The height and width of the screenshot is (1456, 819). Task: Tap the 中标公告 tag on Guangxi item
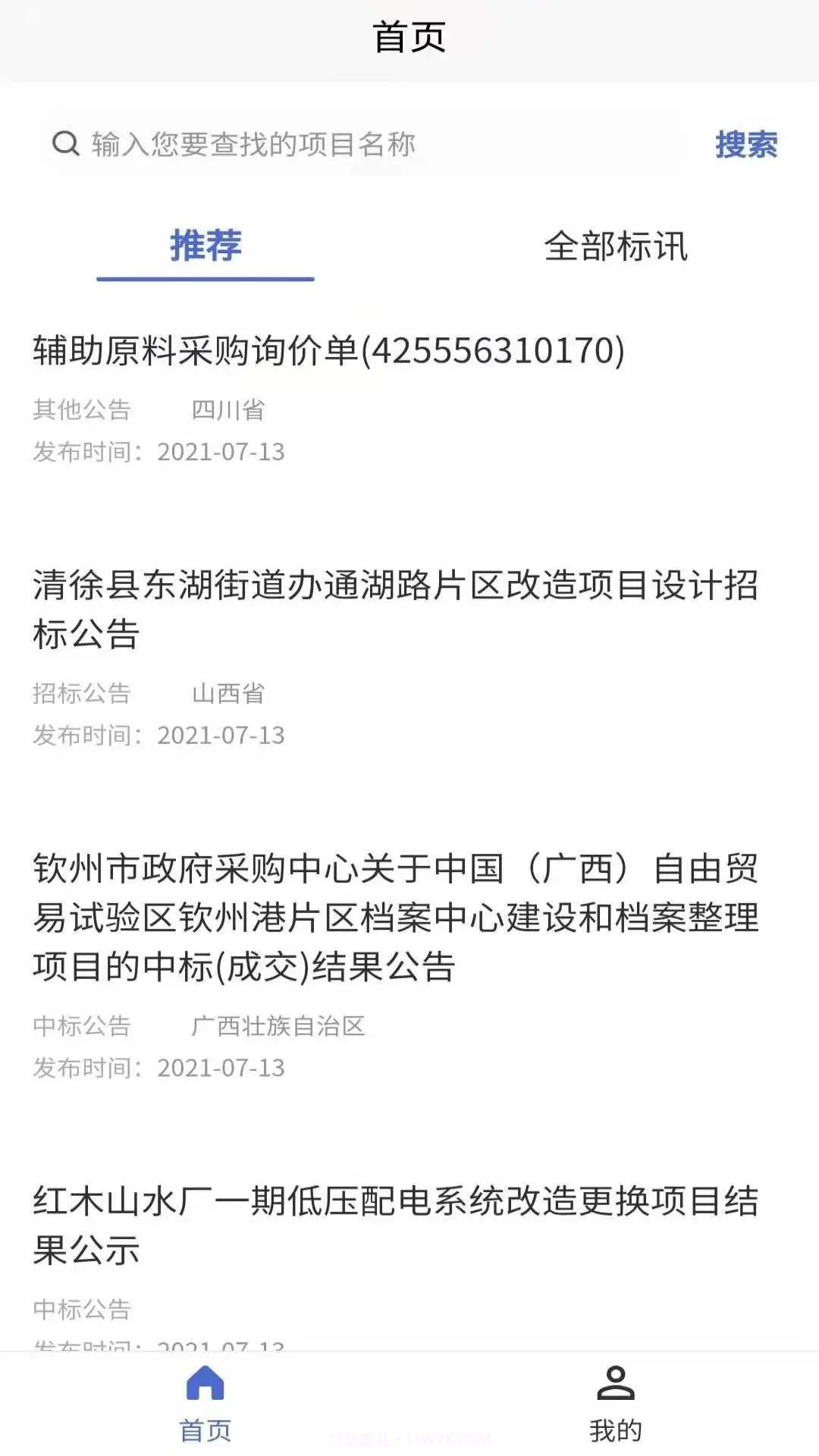(81, 1025)
